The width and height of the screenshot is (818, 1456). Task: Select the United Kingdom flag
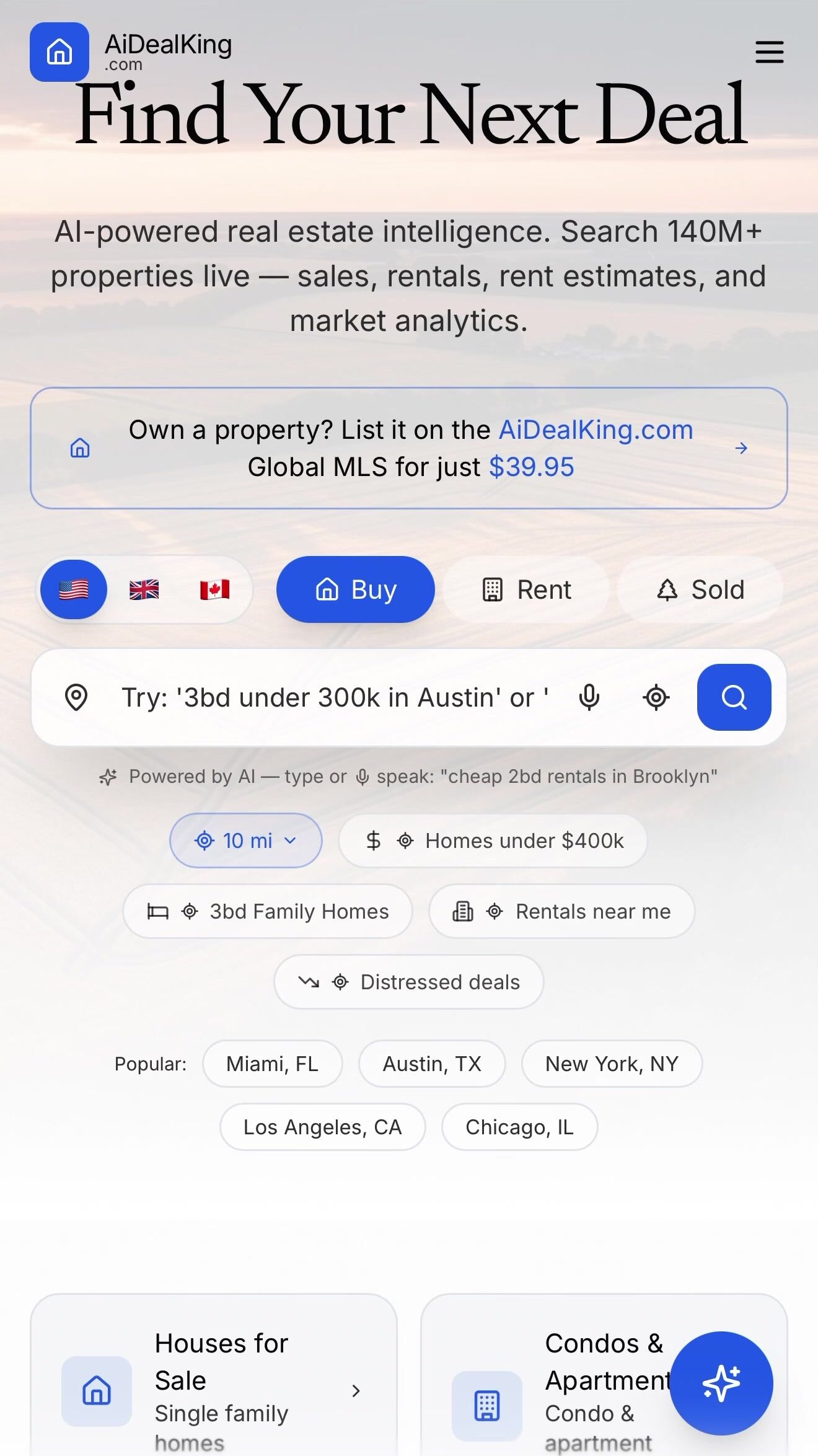coord(144,589)
